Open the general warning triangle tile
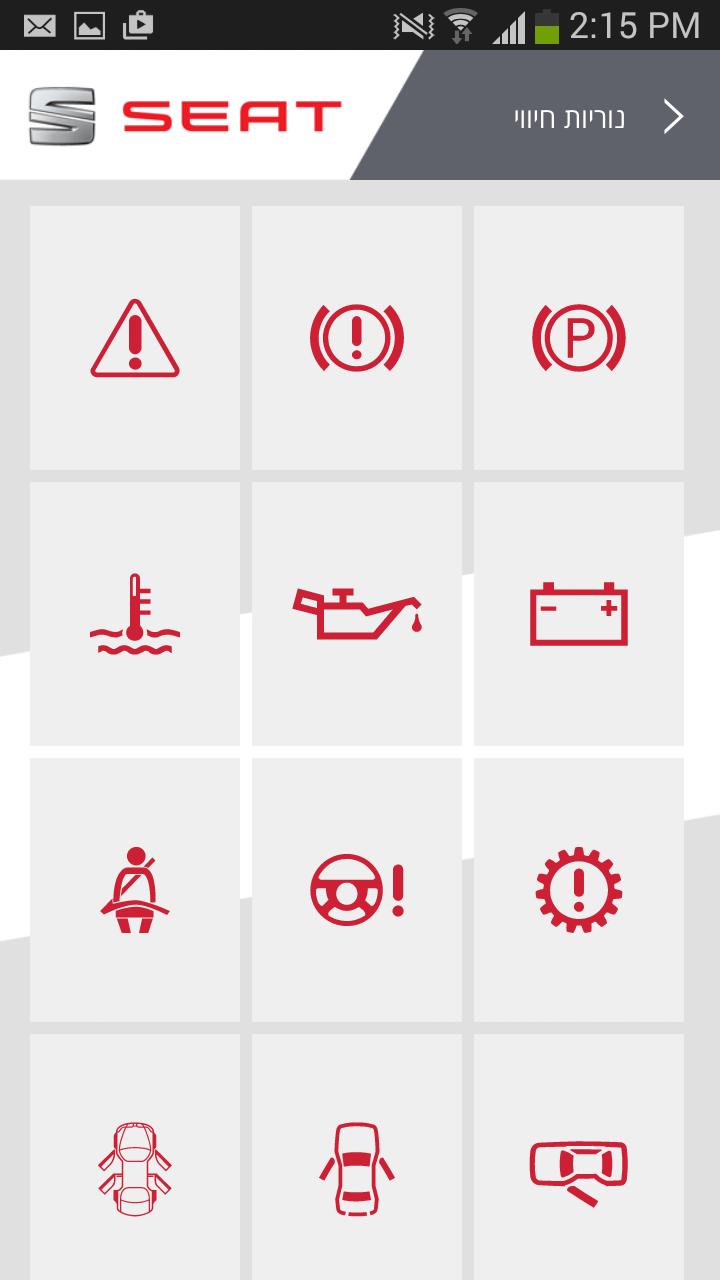The width and height of the screenshot is (720, 1280). [135, 338]
